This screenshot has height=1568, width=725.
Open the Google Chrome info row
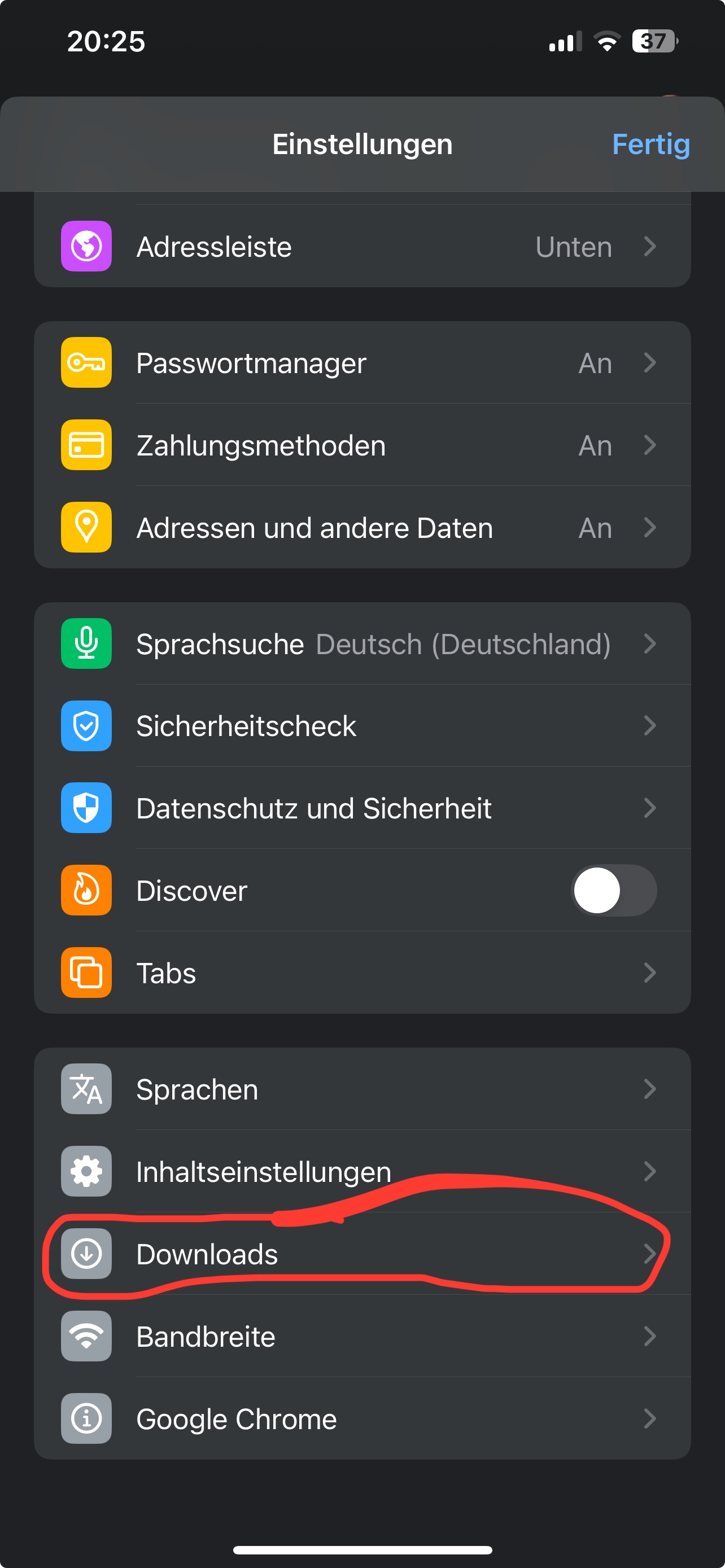362,1419
